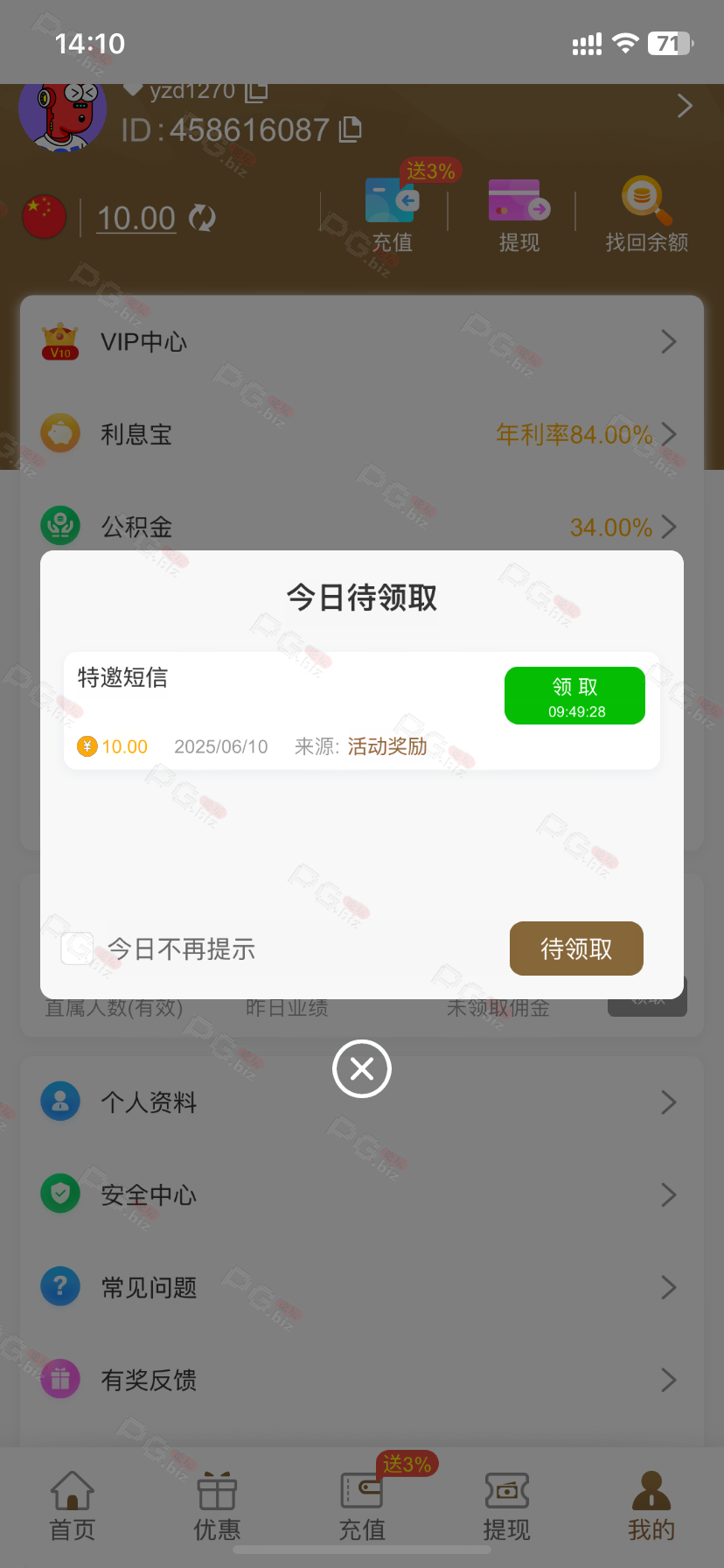Dismiss the dialog with the X circle
This screenshot has height=1568, width=724.
click(362, 1068)
